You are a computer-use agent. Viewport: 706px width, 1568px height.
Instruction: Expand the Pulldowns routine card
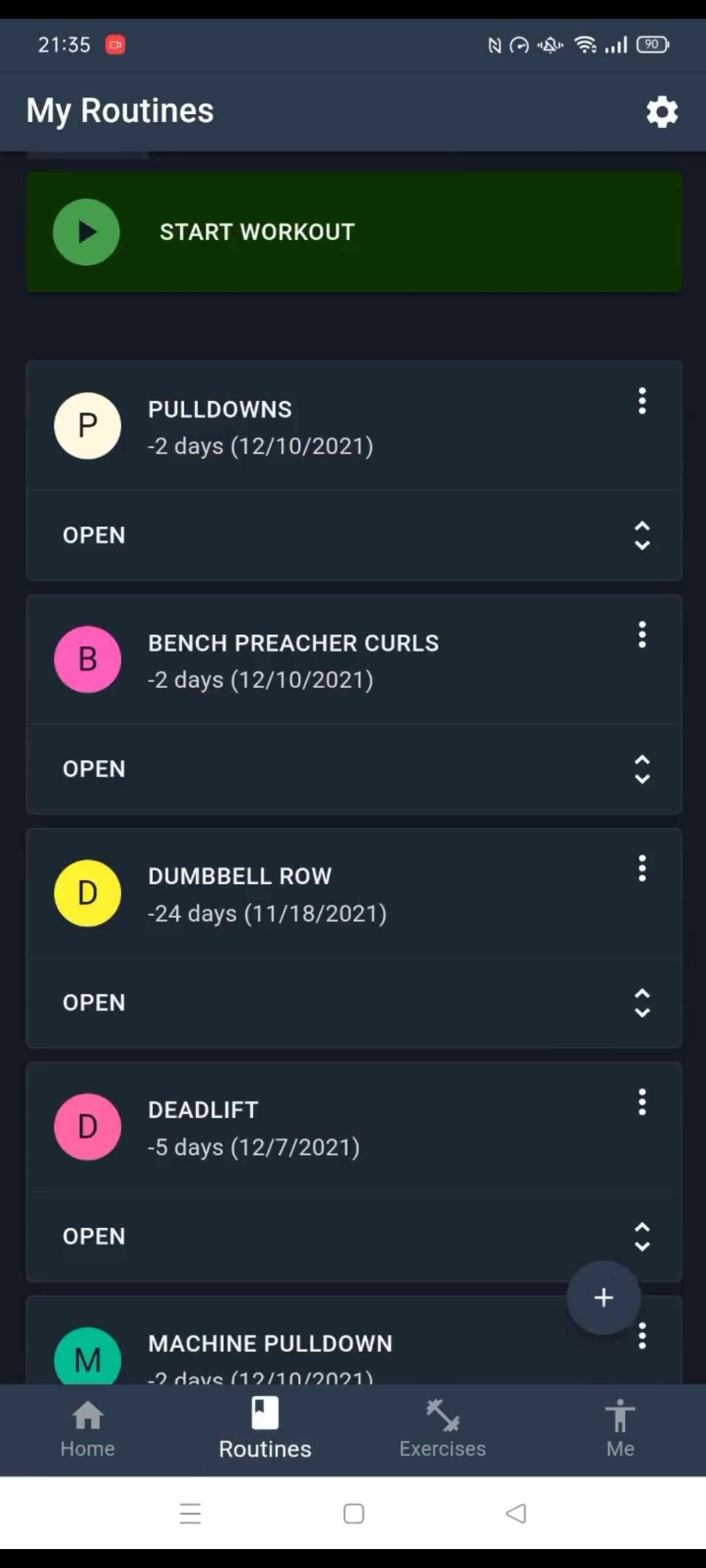tap(642, 536)
